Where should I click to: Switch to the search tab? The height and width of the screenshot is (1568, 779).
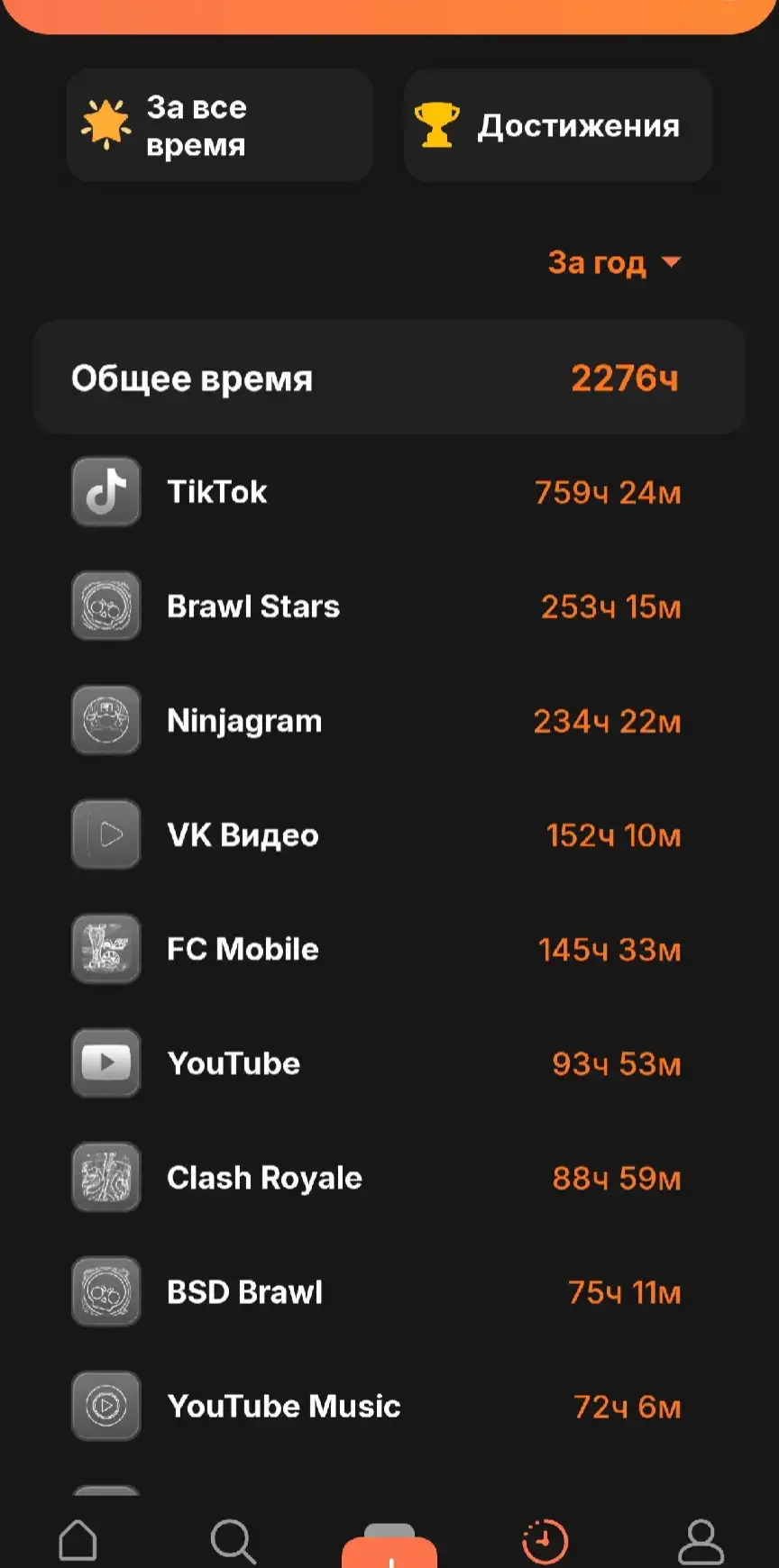pyautogui.click(x=234, y=1541)
